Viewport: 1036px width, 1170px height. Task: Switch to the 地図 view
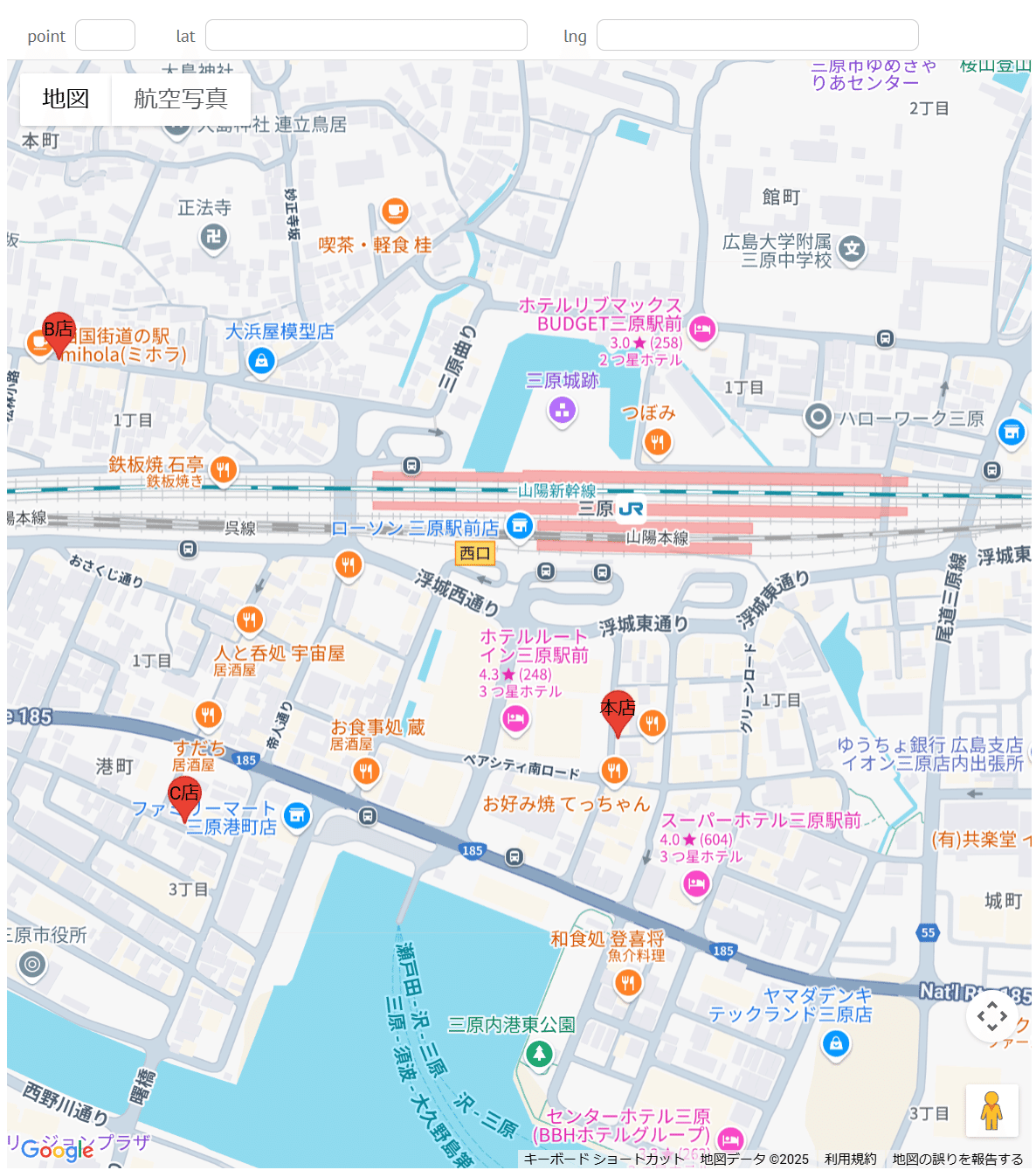(65, 99)
